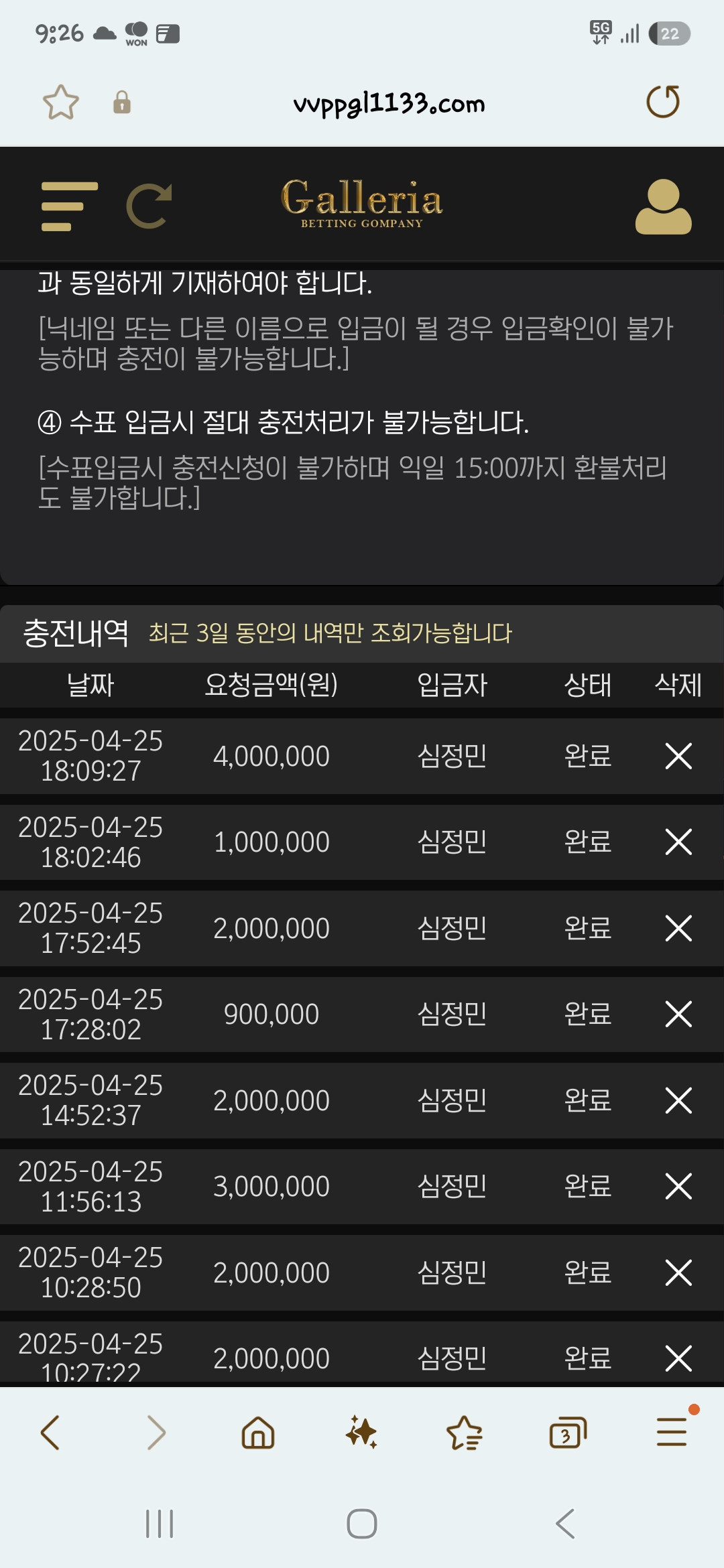Open the site's hamburger menu
The height and width of the screenshot is (1568, 724).
point(69,206)
